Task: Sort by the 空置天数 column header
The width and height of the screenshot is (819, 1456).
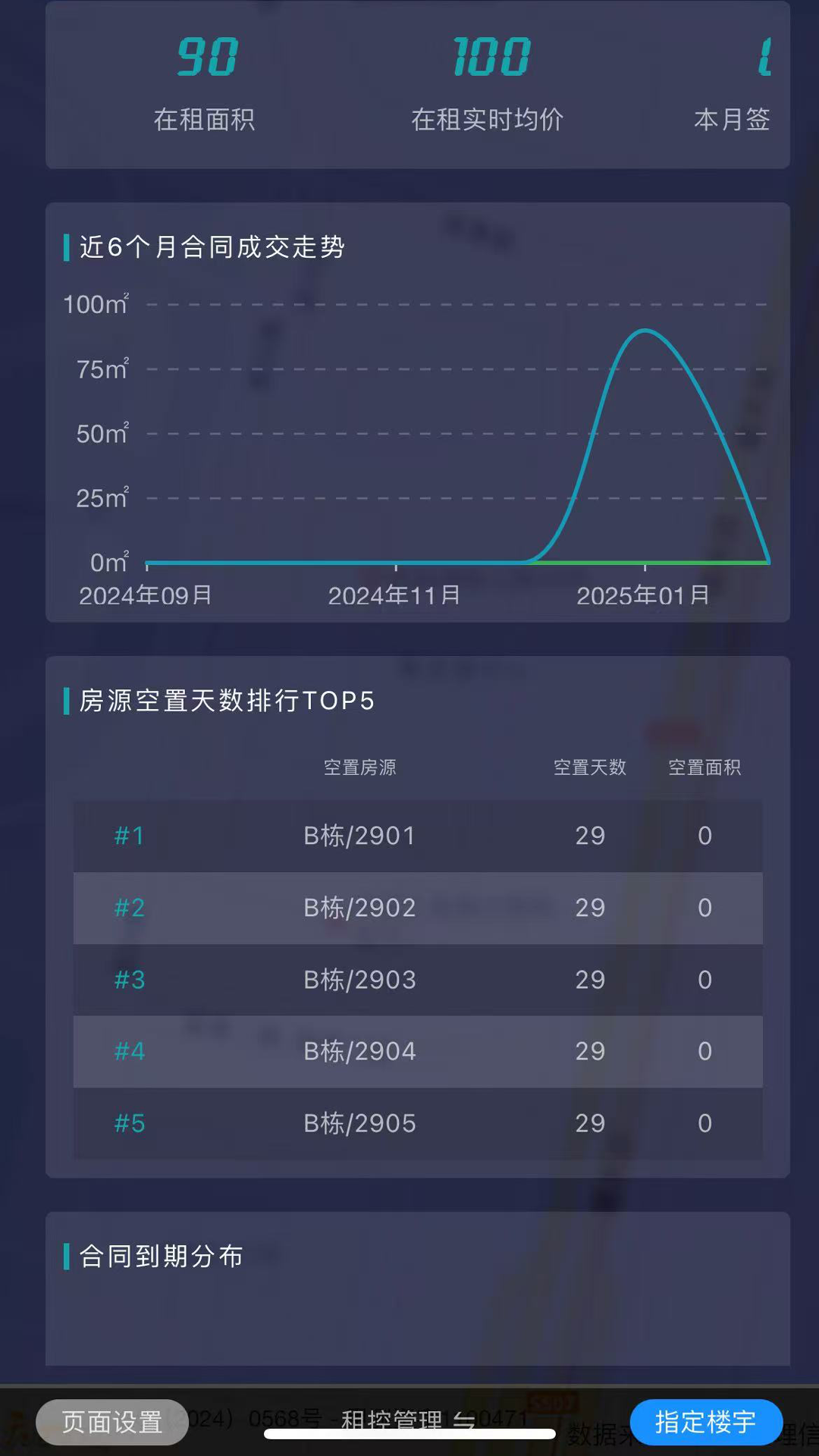Action: pos(589,767)
